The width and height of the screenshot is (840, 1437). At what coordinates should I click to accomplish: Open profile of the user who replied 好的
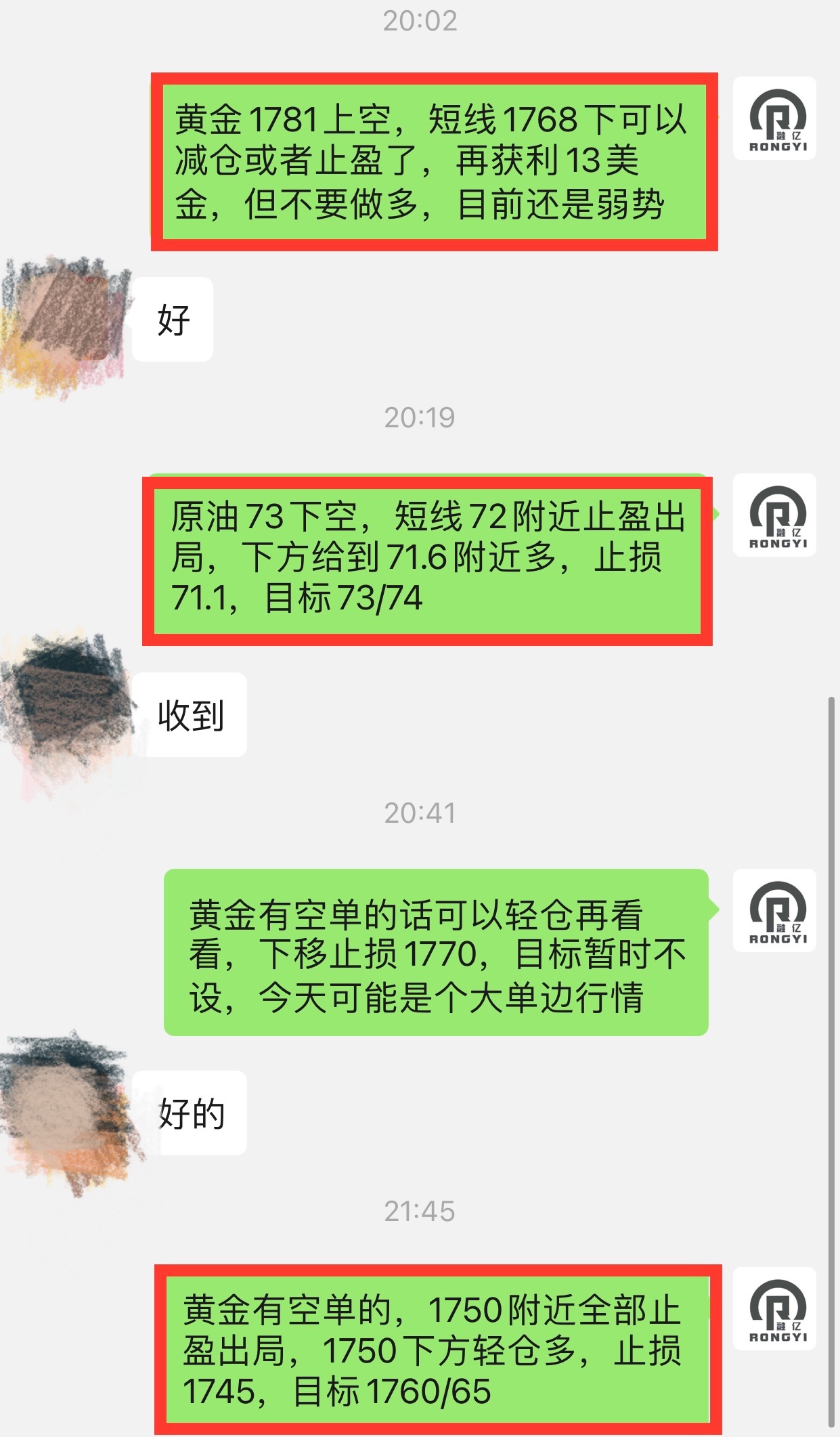tap(66, 1111)
